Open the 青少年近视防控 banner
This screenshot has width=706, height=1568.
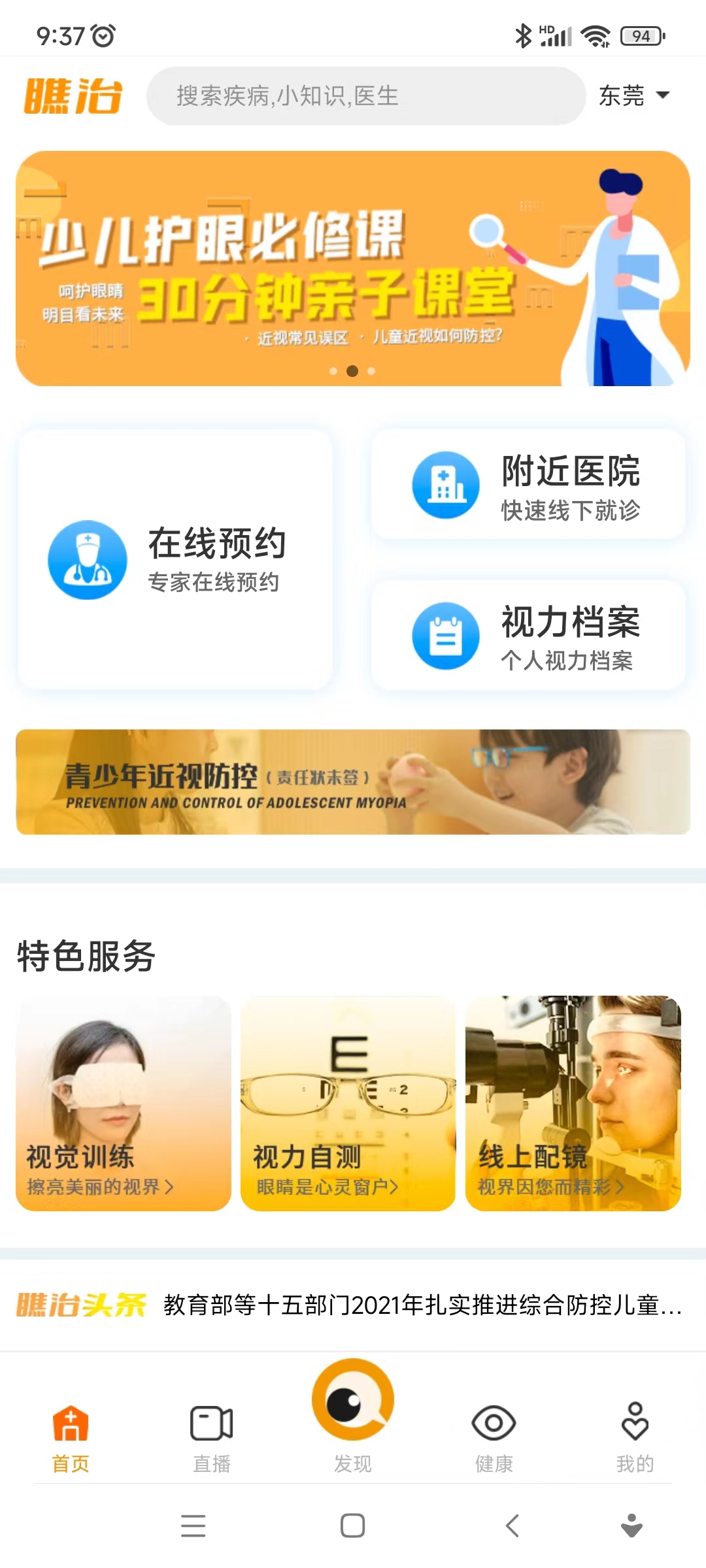(x=353, y=782)
